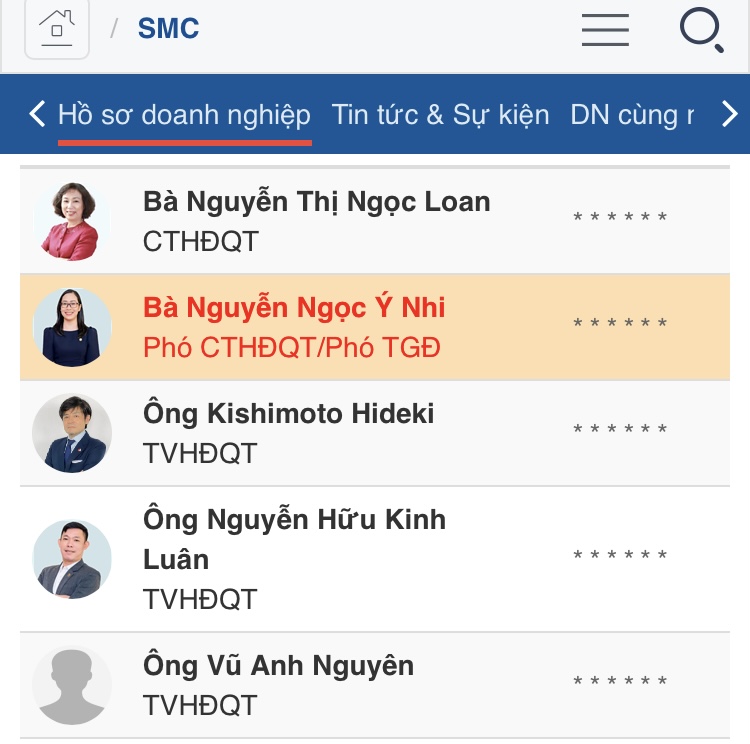Viewport: 750px width, 744px height.
Task: Switch to Tin tức & Sự kiện tab
Action: click(x=440, y=115)
